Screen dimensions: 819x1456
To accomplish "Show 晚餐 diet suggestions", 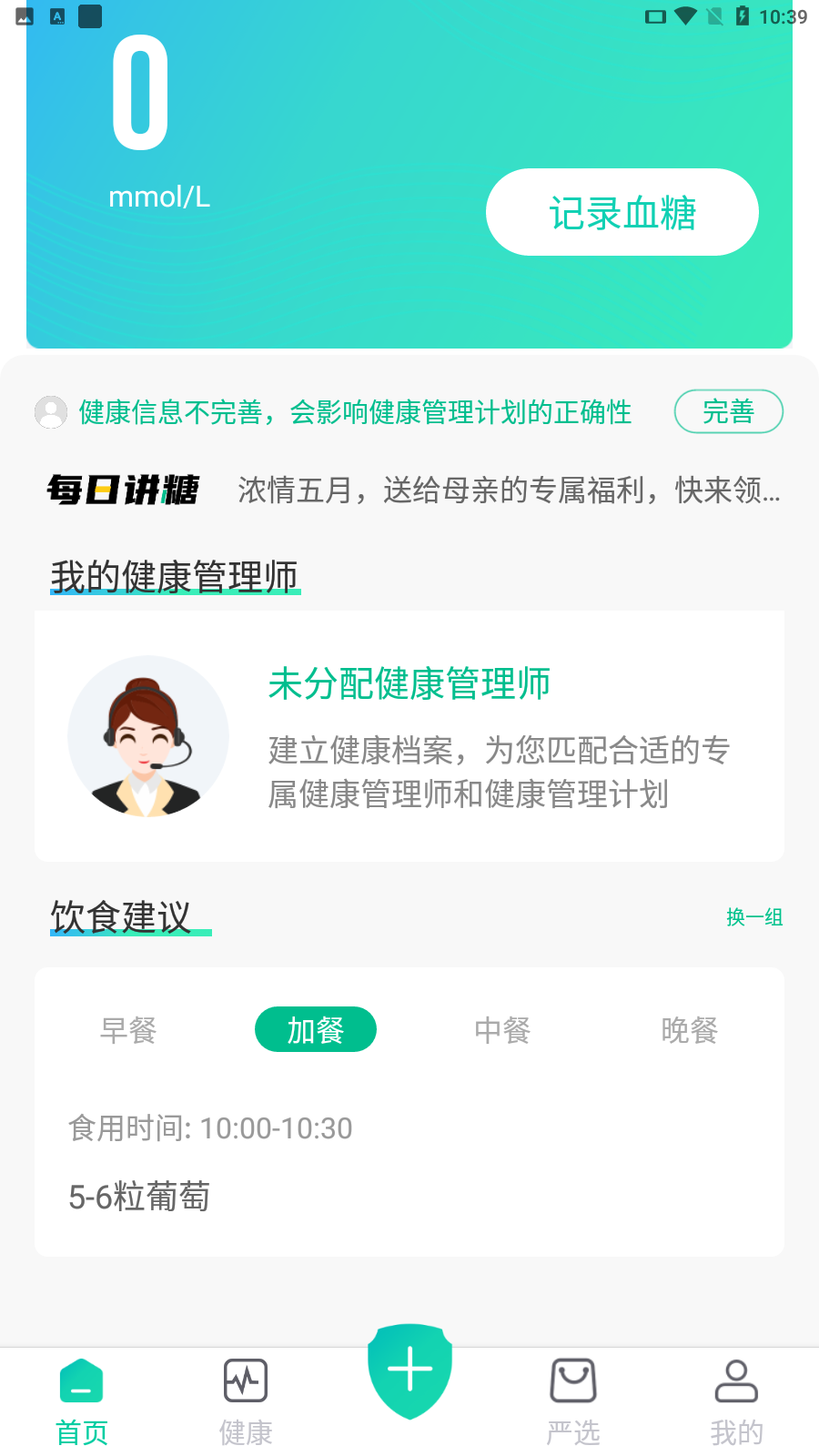I will 689,1030.
